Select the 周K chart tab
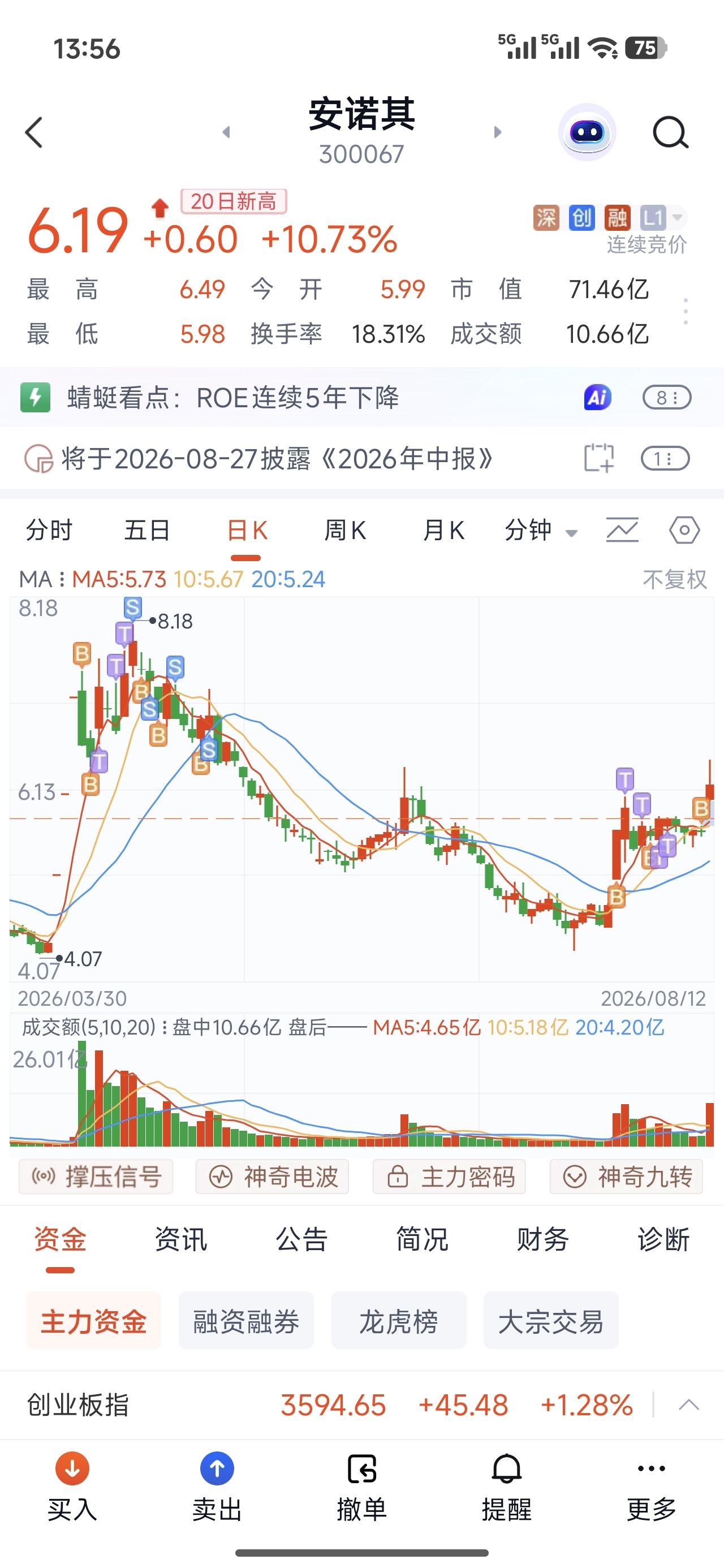The image size is (724, 1568). (344, 530)
